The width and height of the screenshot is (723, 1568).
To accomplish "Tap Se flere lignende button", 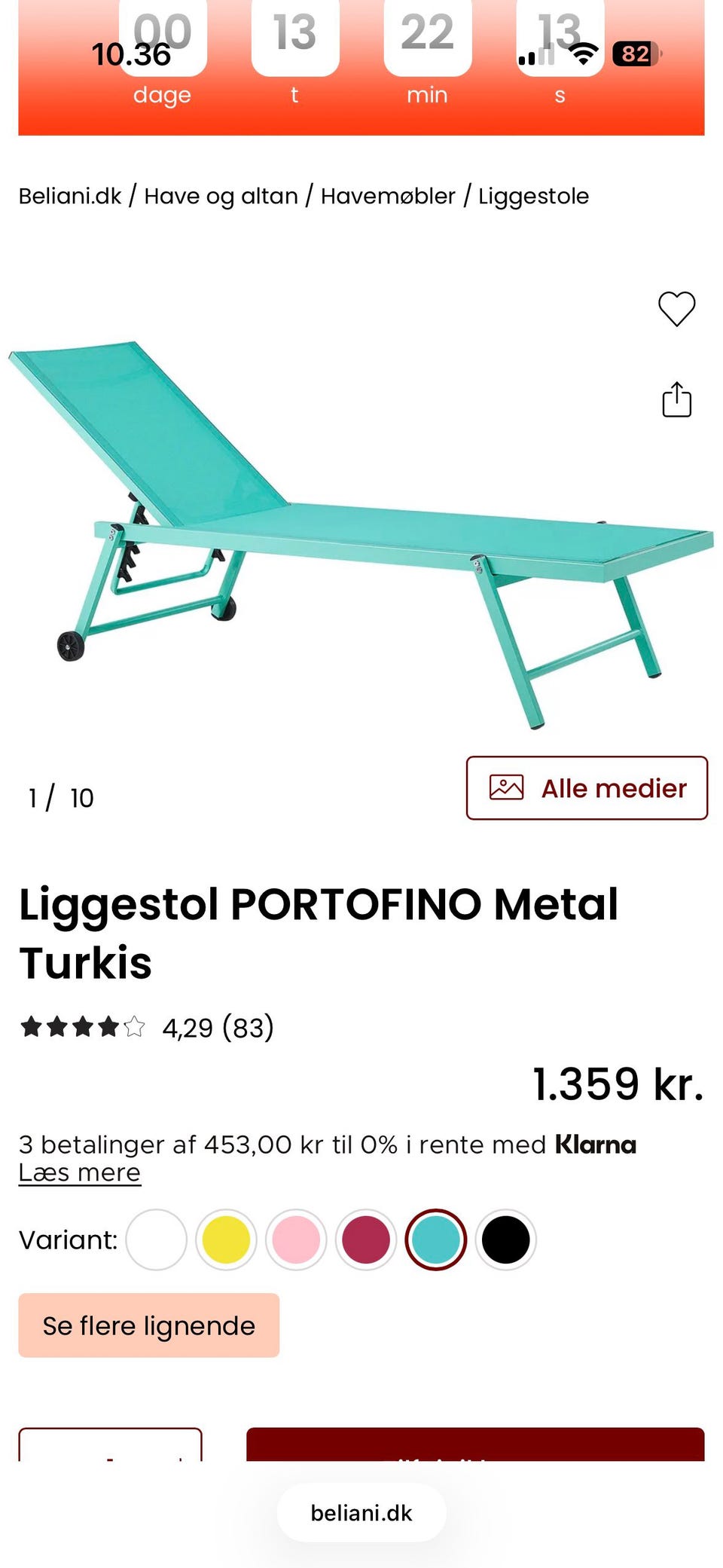I will (x=149, y=1325).
